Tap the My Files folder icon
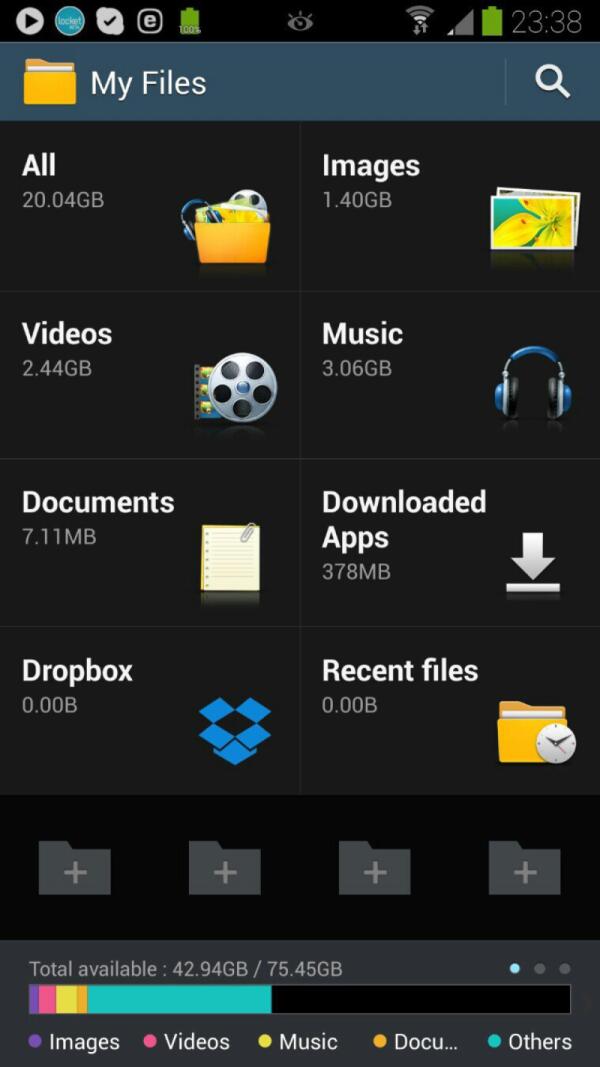Image resolution: width=600 pixels, height=1067 pixels. pyautogui.click(x=50, y=82)
